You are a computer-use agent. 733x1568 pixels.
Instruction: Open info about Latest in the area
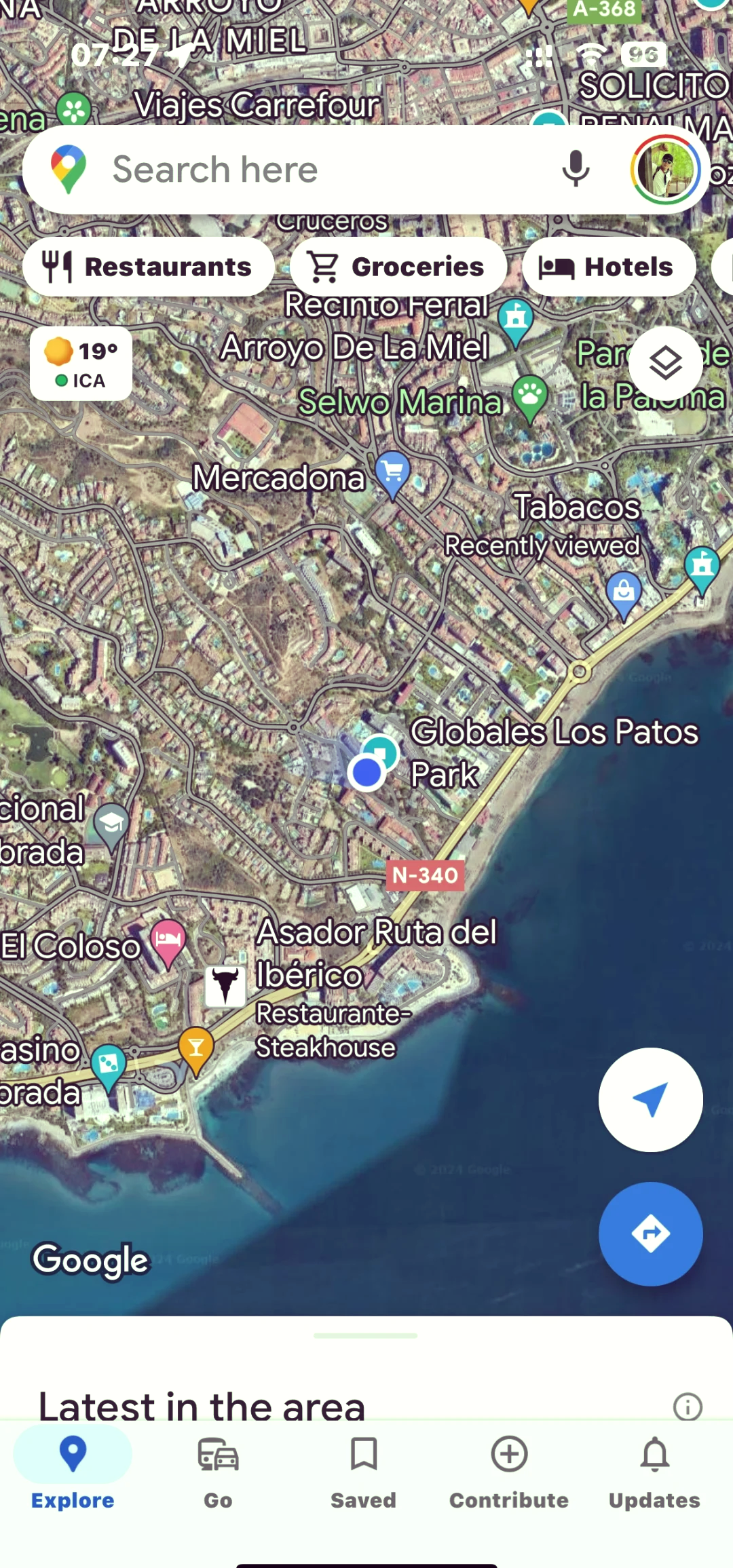click(687, 1407)
